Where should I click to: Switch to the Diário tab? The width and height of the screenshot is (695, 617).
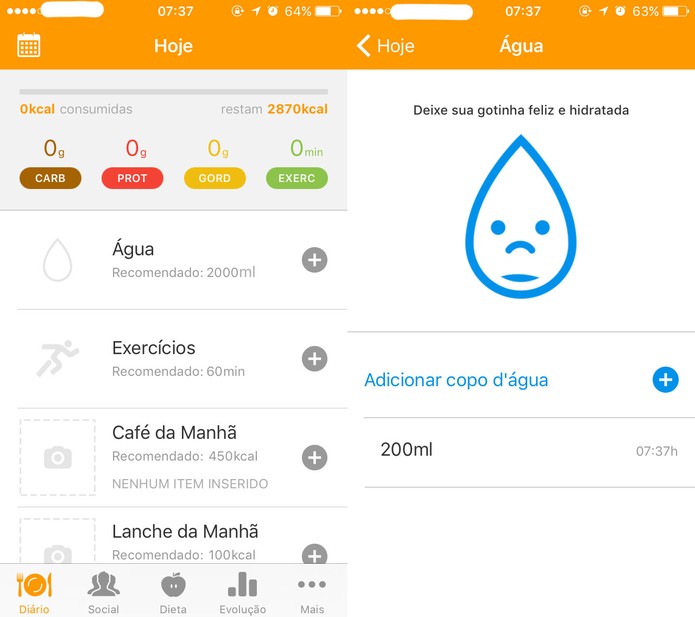(x=34, y=592)
